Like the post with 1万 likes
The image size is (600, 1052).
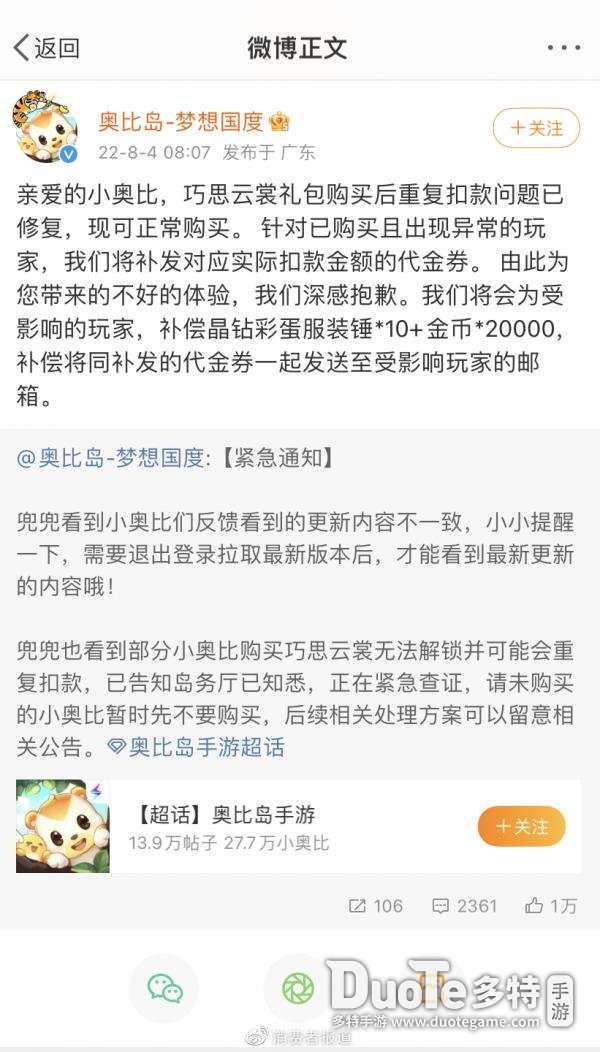[551, 905]
